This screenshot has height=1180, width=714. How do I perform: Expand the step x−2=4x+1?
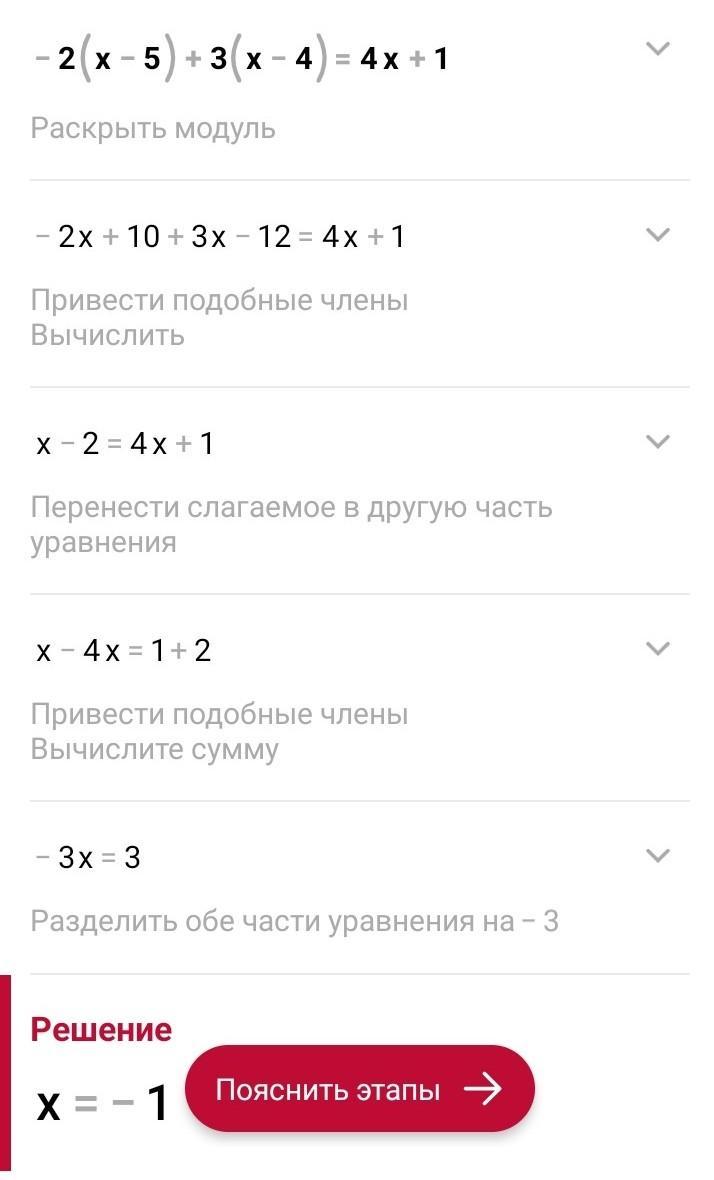(658, 442)
